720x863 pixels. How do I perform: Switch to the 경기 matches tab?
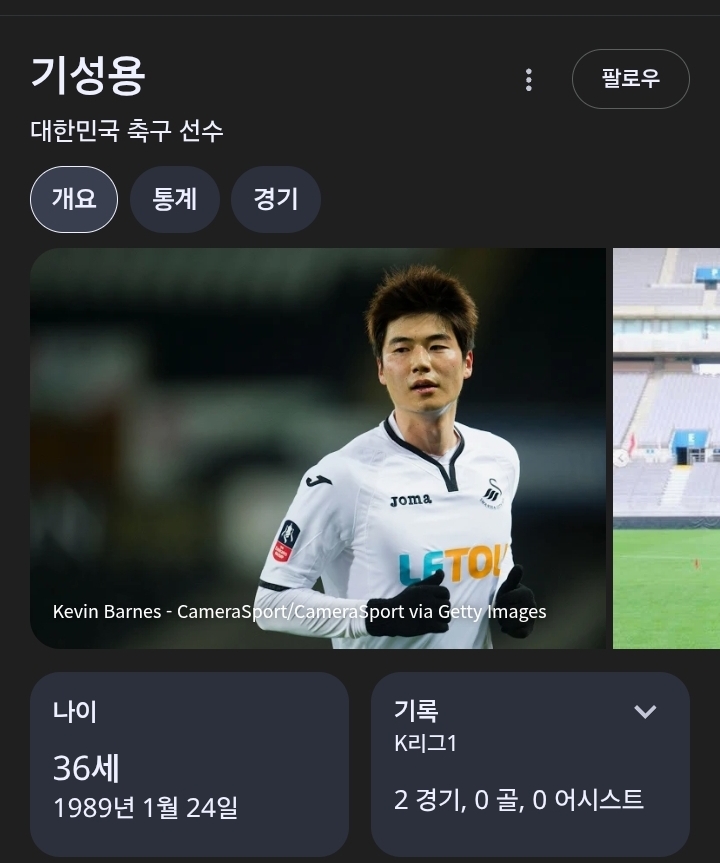pyautogui.click(x=276, y=199)
